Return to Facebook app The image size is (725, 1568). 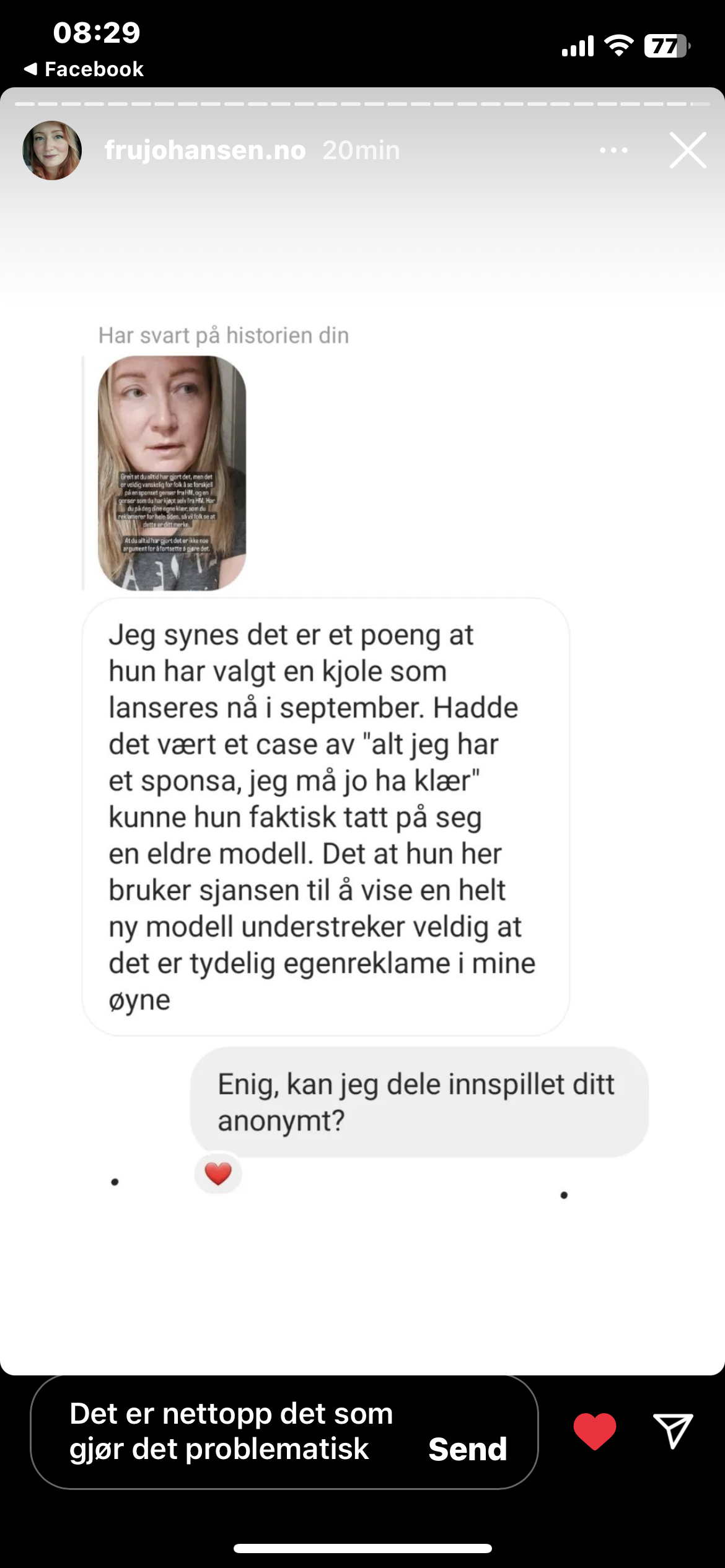[84, 69]
